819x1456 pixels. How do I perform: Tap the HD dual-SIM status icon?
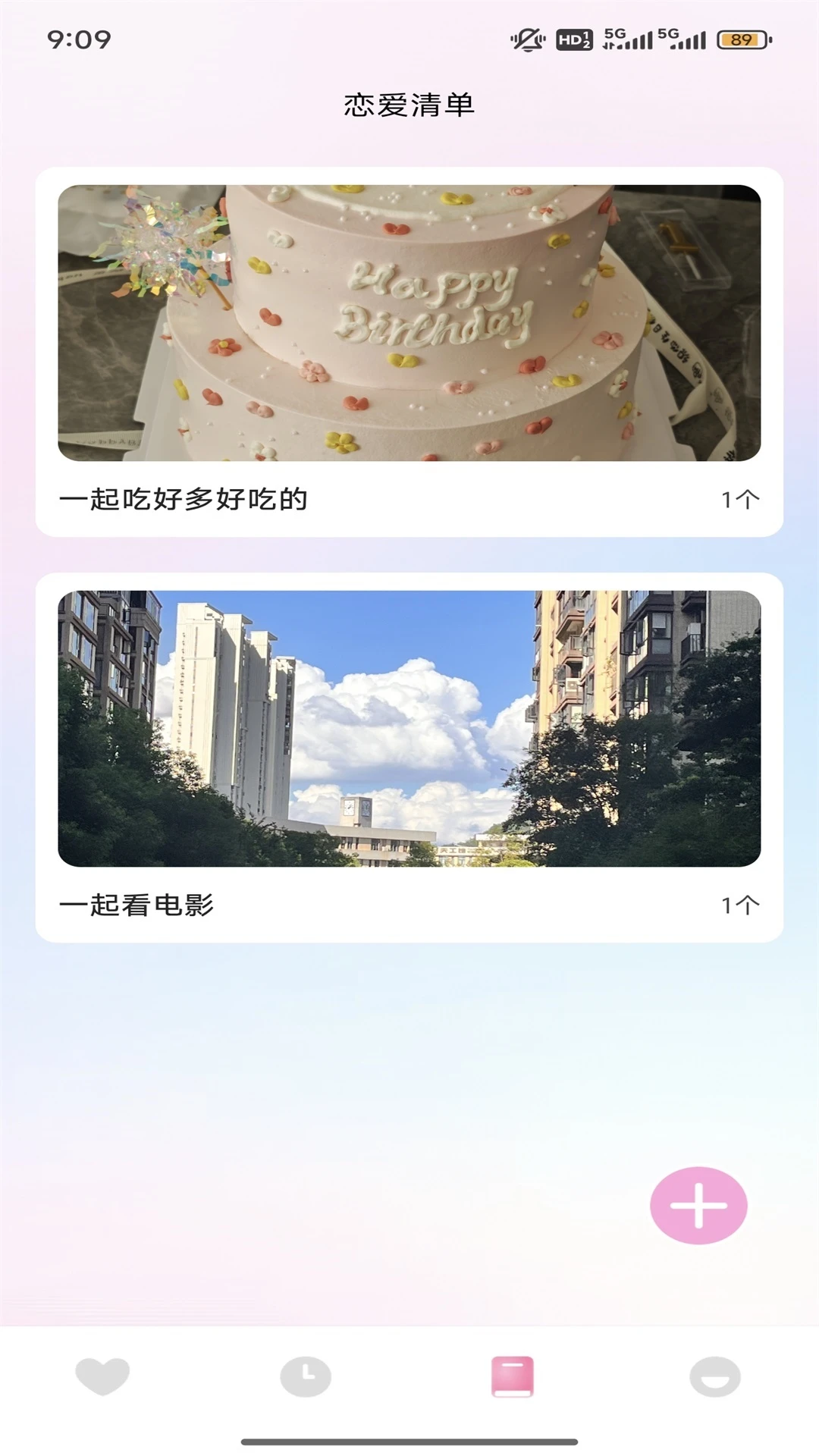pos(574,39)
